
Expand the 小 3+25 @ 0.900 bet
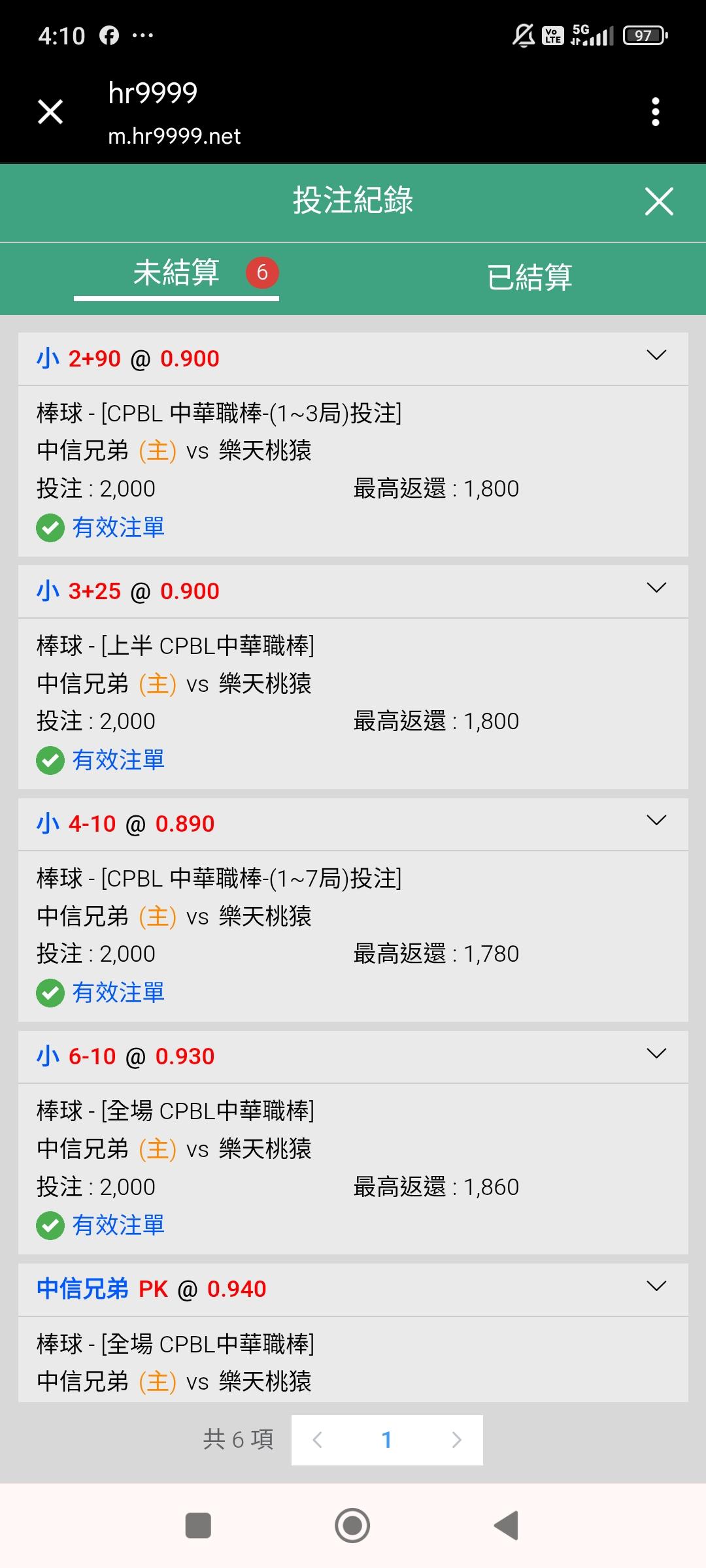(656, 588)
